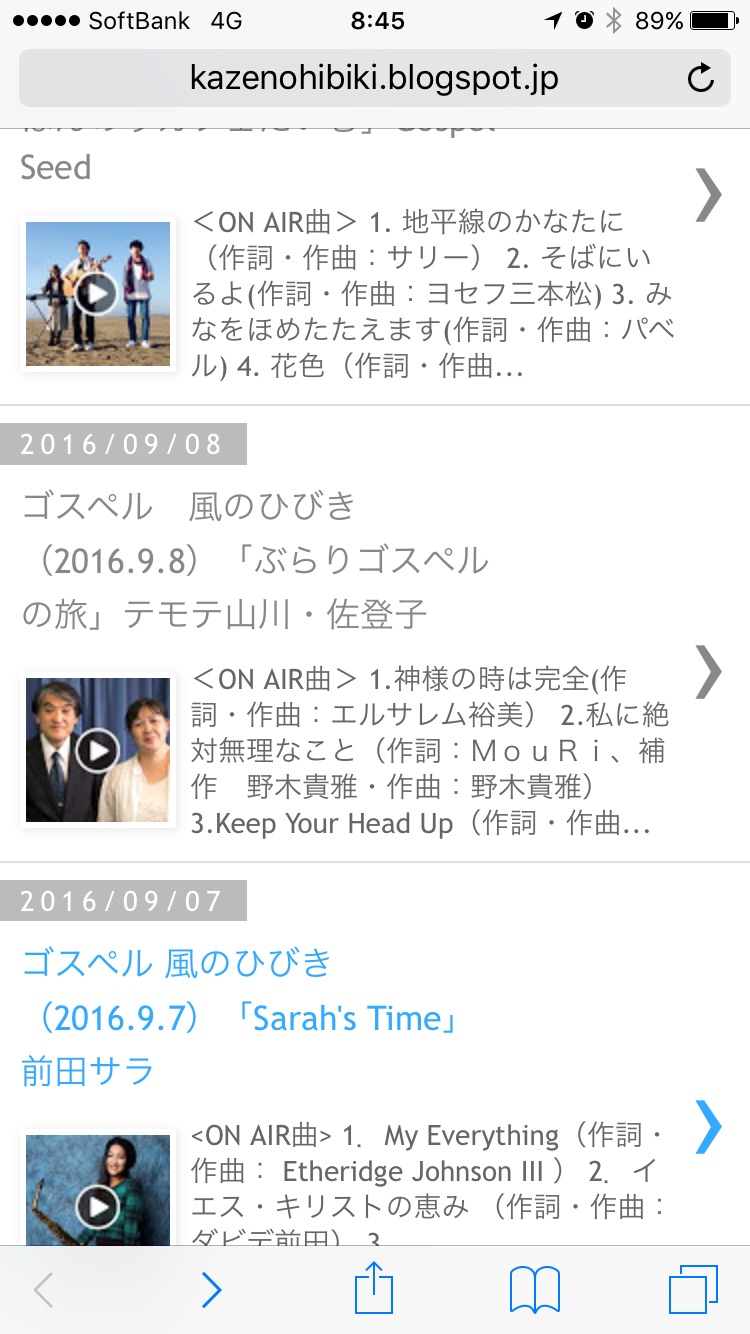Reload the current web page
Screen dimensions: 750x1334
point(701,78)
